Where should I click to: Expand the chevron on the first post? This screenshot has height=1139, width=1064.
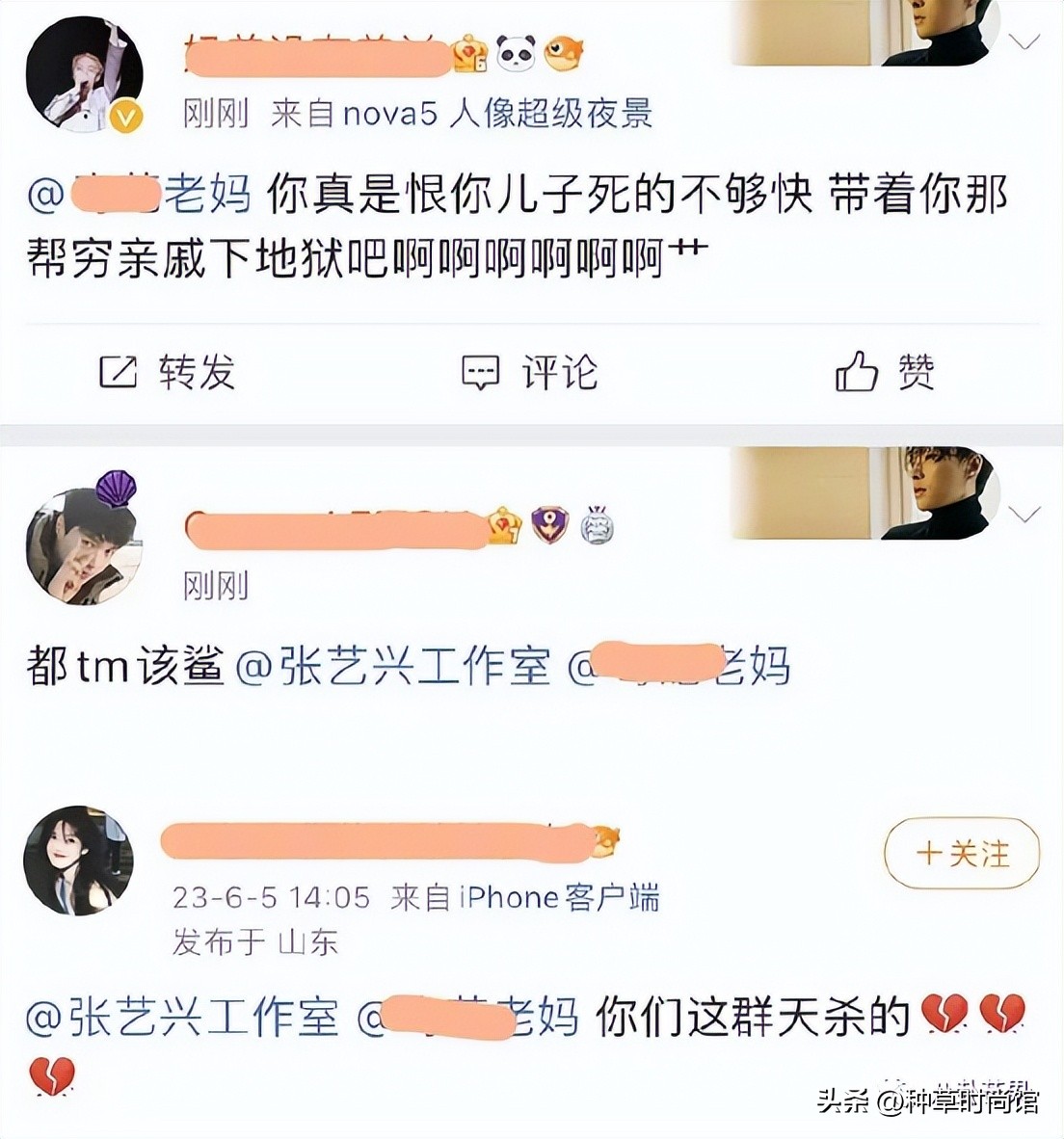tap(1024, 43)
